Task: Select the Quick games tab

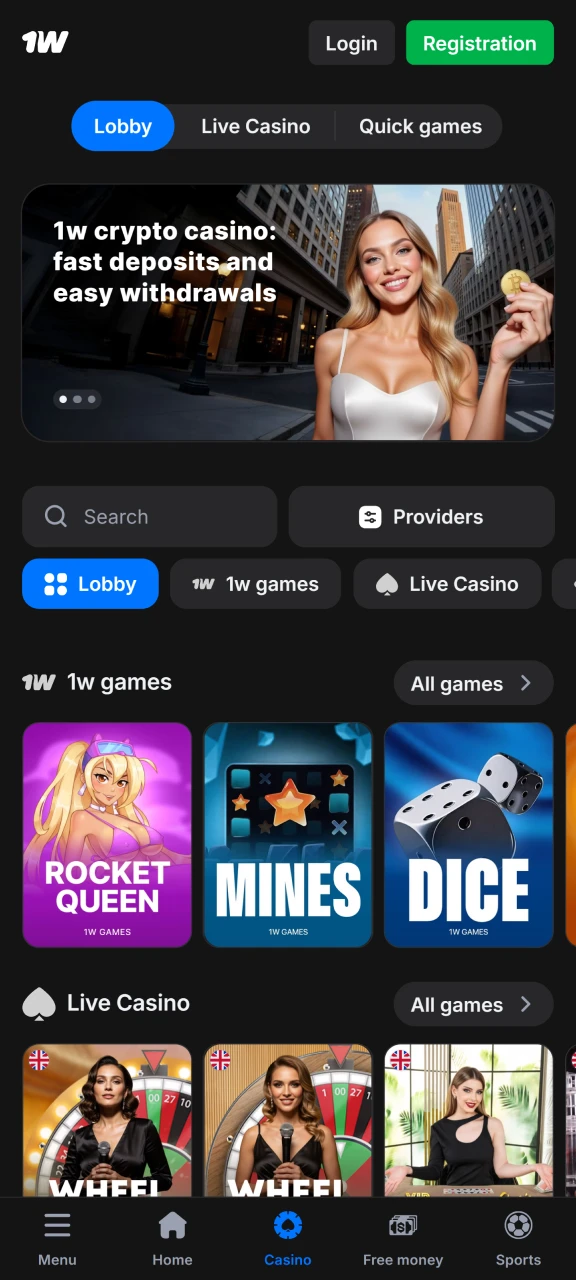Action: click(420, 127)
